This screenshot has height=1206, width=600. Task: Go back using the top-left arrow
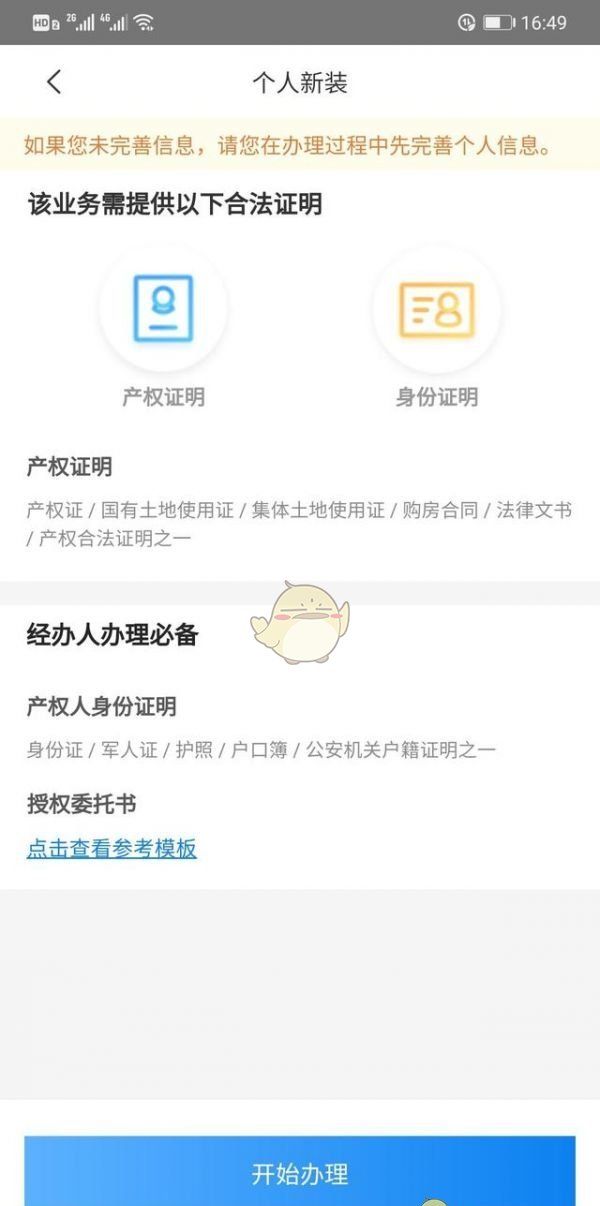[54, 82]
